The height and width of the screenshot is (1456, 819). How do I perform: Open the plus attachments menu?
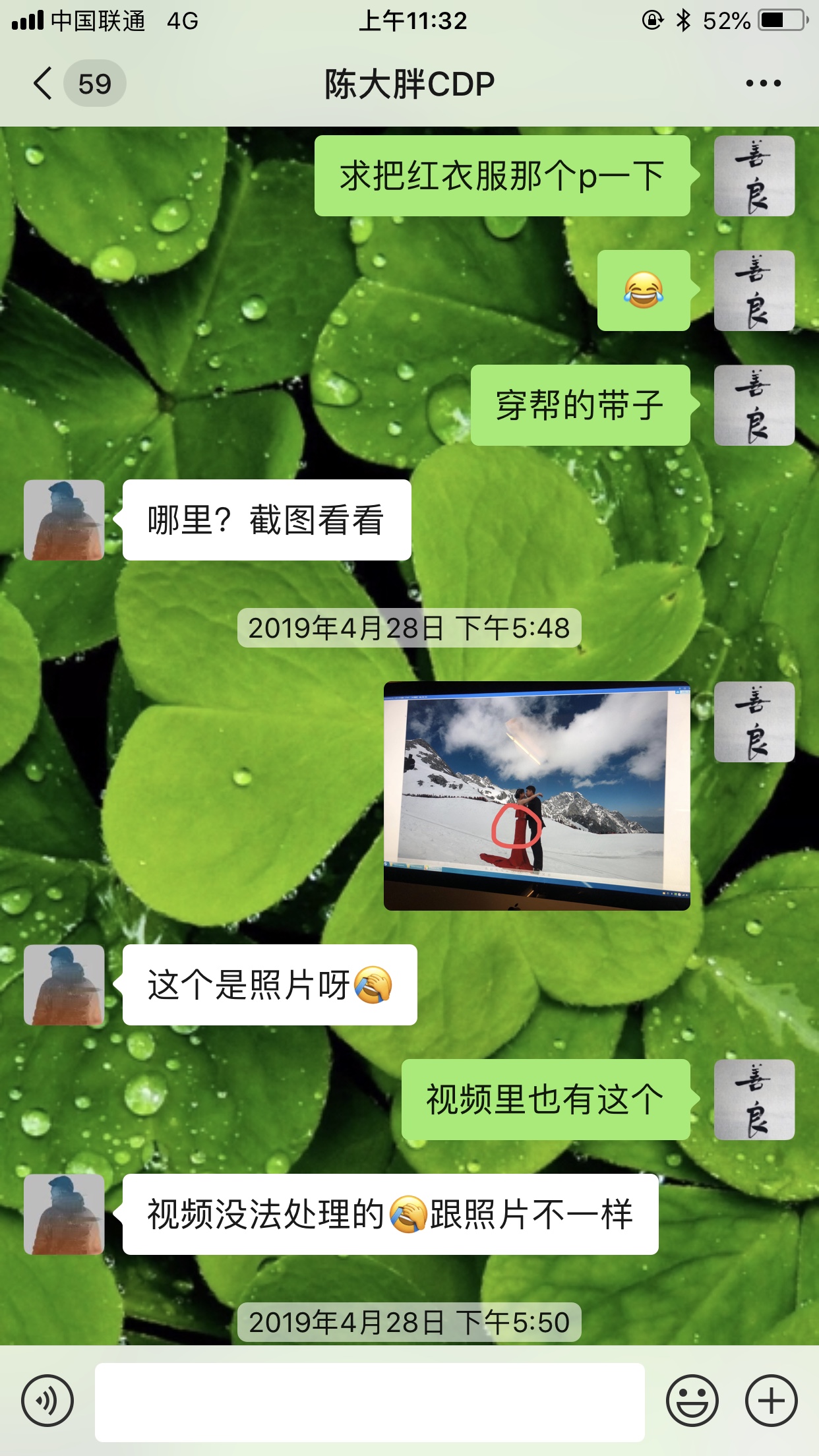772,1401
